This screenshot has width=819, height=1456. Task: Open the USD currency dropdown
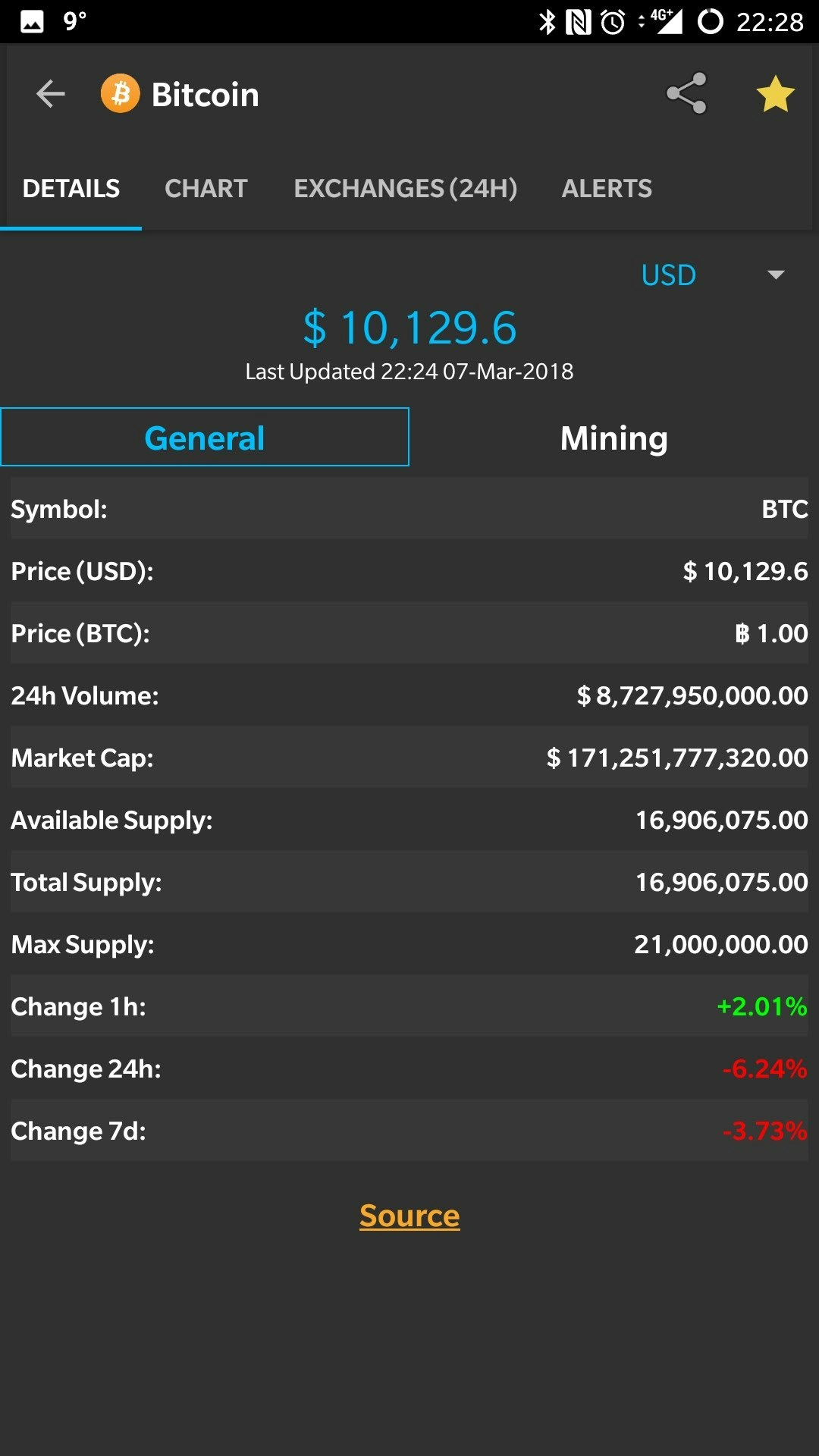click(668, 275)
